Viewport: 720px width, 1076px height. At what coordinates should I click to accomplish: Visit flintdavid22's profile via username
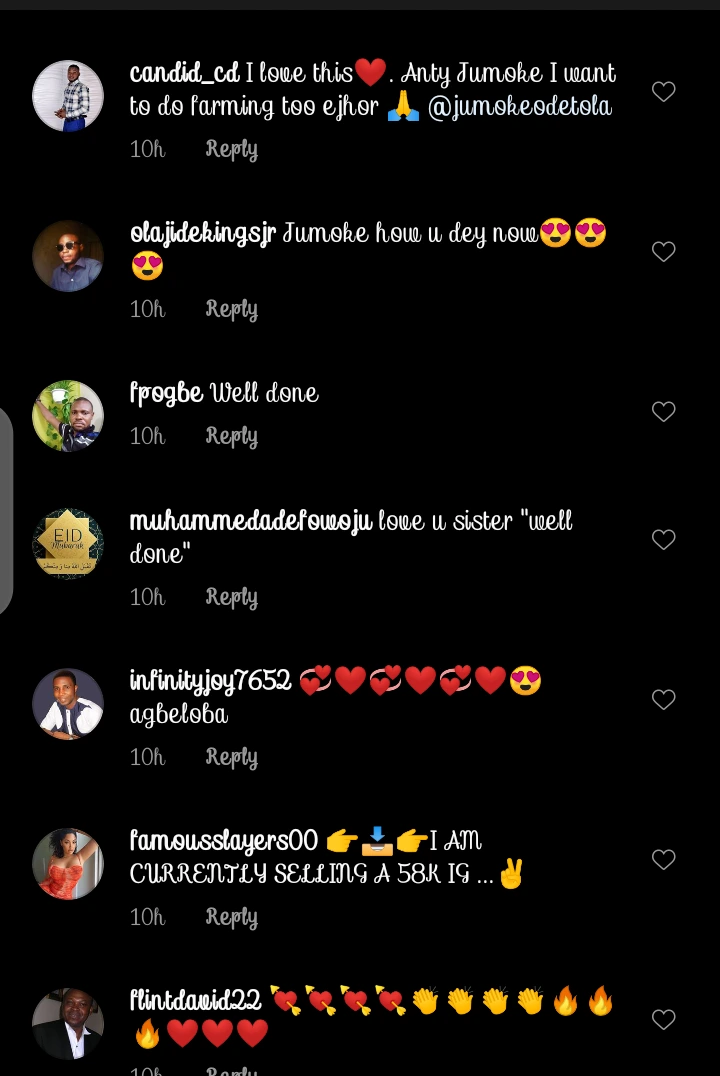coord(196,1001)
